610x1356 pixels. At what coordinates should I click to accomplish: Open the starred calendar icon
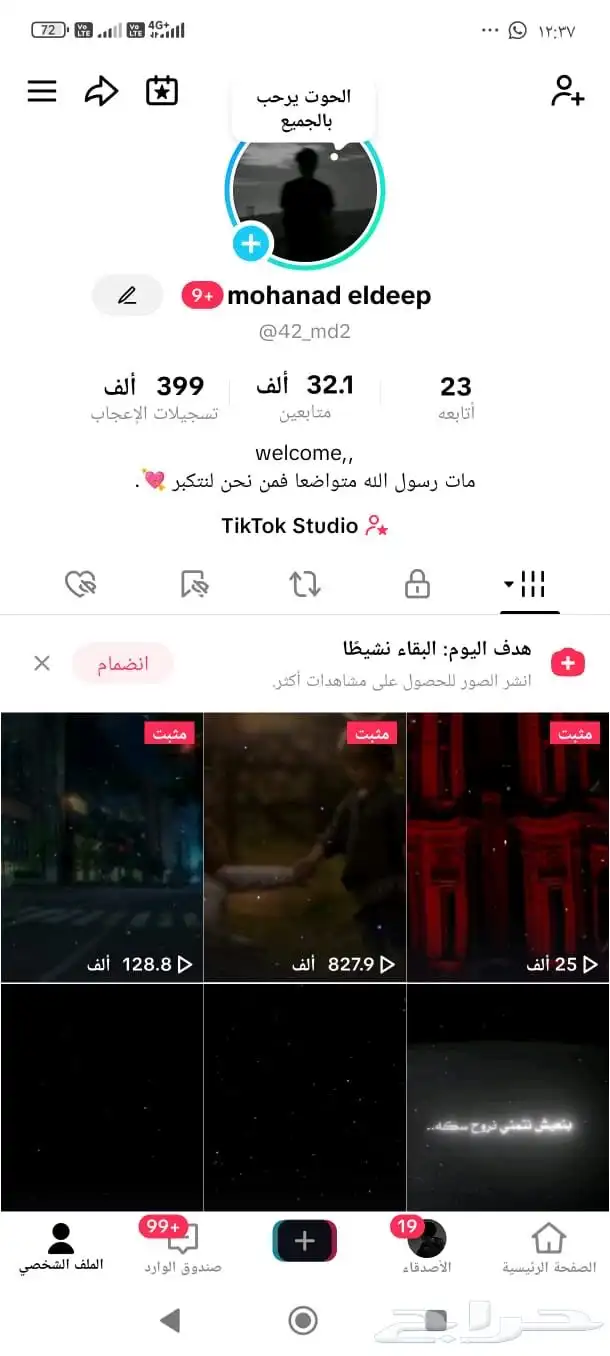pyautogui.click(x=162, y=91)
